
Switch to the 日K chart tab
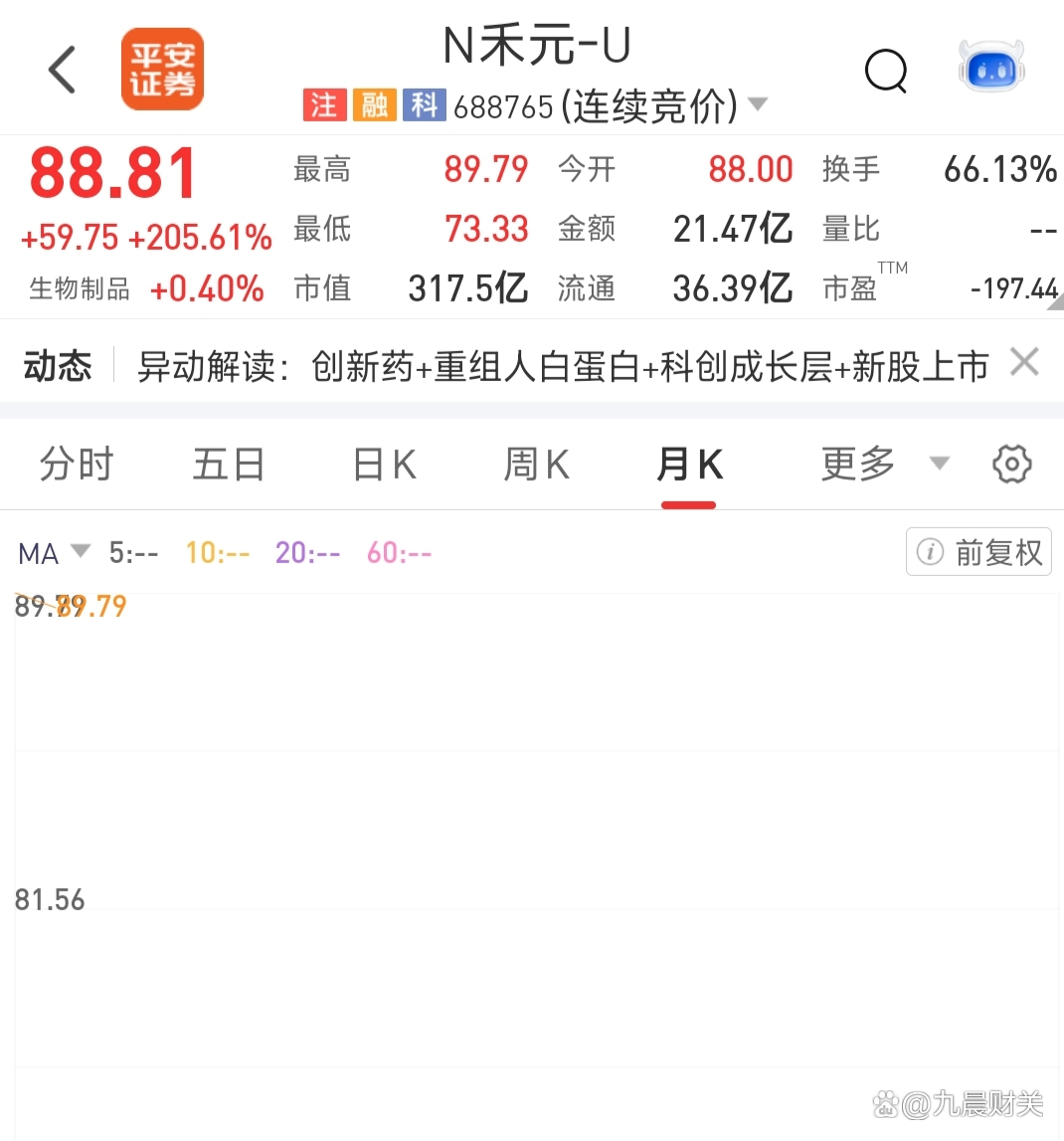pos(384,465)
